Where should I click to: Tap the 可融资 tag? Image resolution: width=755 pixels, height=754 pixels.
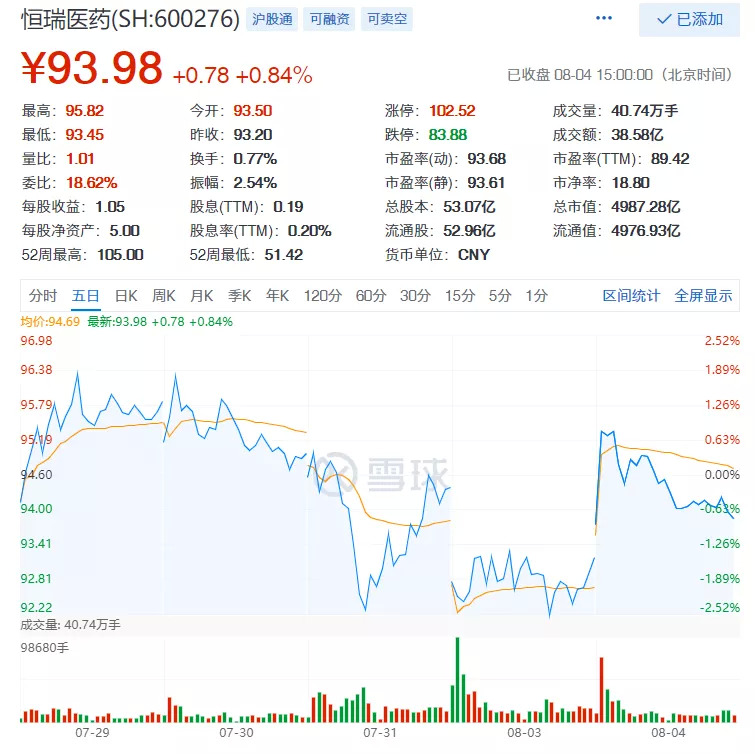(330, 19)
